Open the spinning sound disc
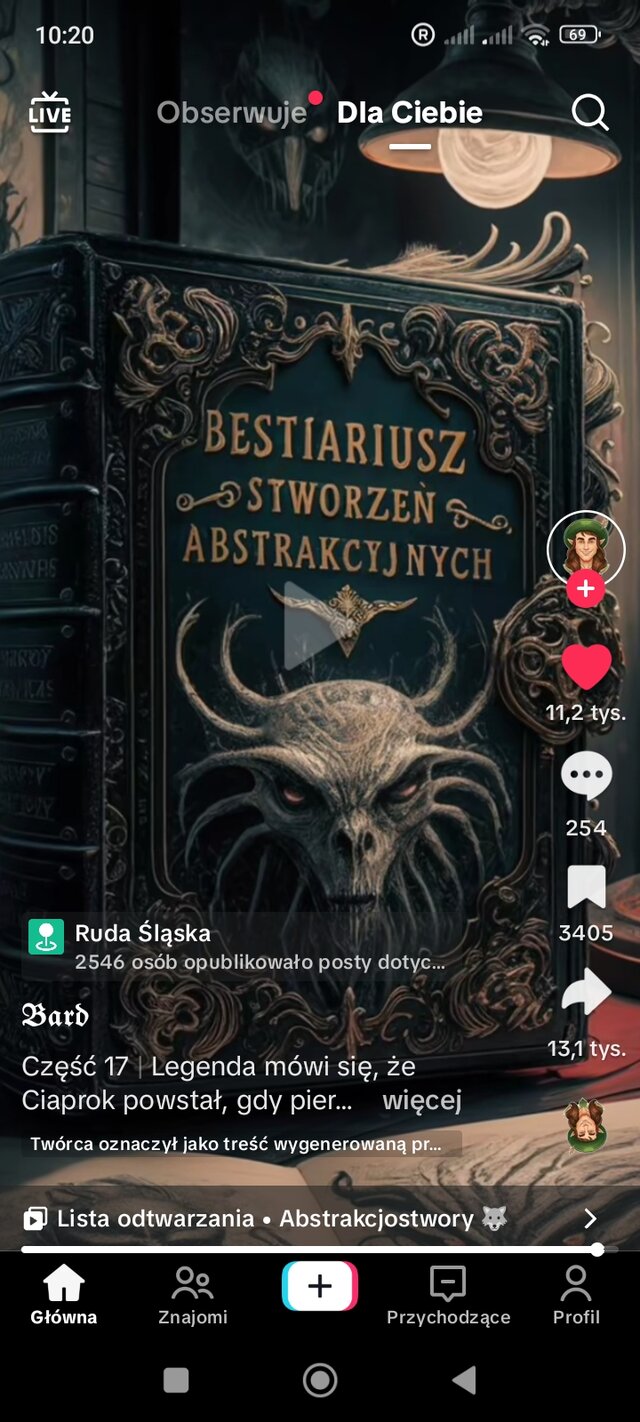Image resolution: width=640 pixels, height=1422 pixels. tap(586, 1124)
